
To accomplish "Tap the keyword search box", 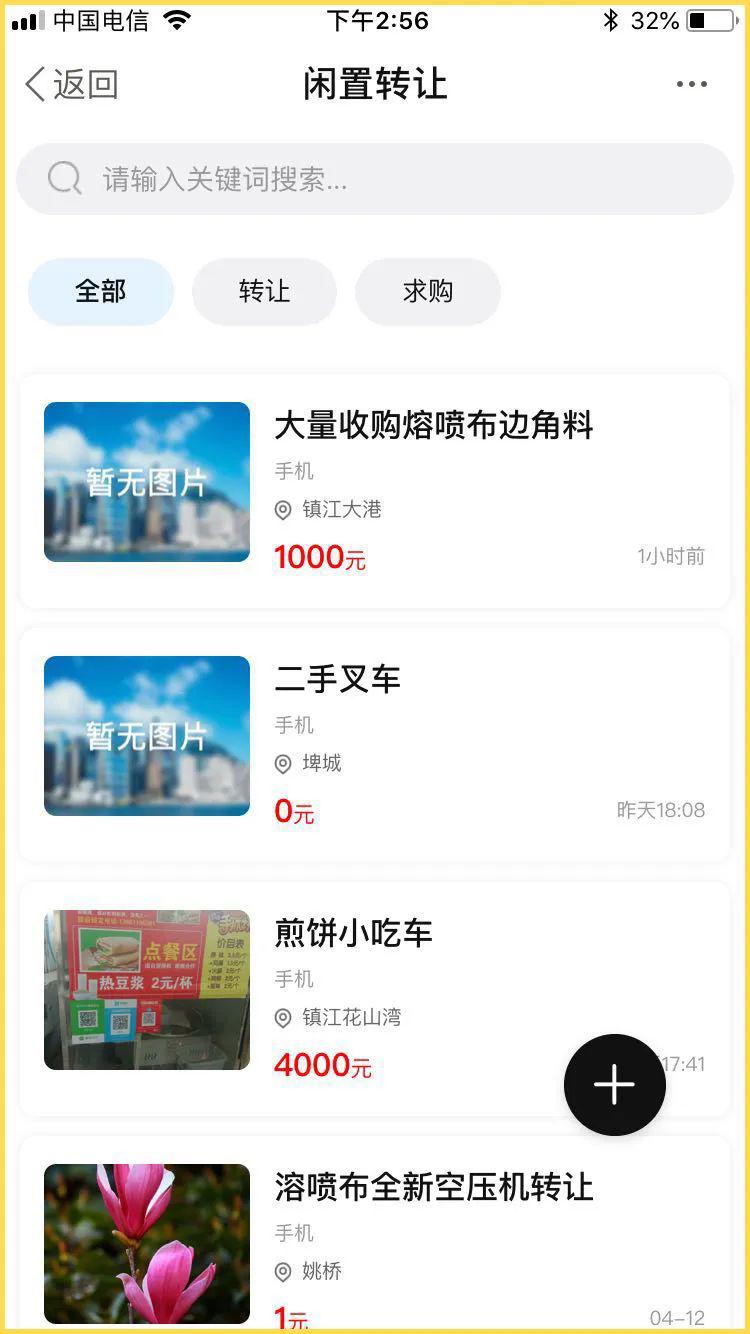I will click(x=375, y=179).
